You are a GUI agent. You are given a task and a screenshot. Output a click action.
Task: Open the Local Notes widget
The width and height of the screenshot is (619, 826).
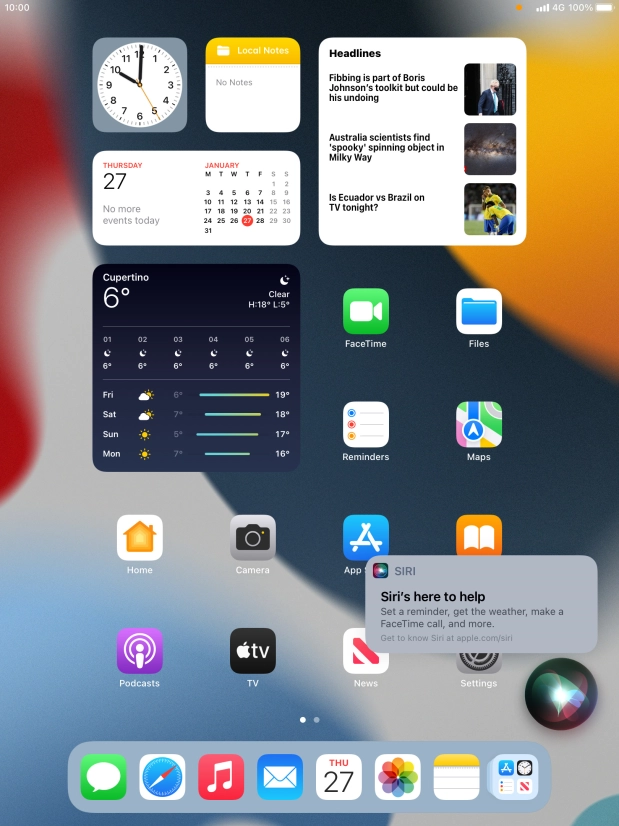click(x=253, y=85)
